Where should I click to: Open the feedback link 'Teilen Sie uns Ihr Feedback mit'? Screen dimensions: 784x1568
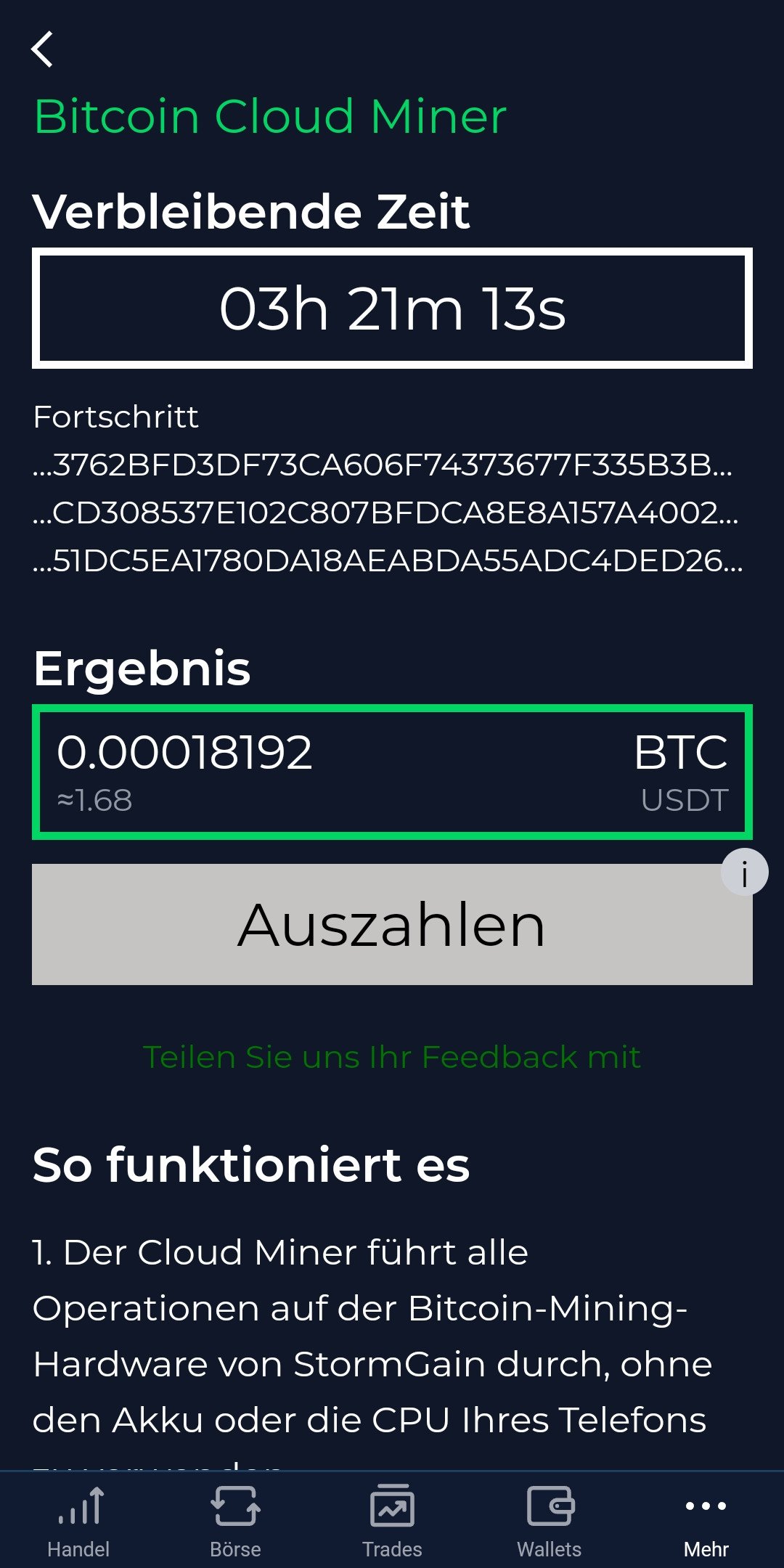coord(392,1057)
